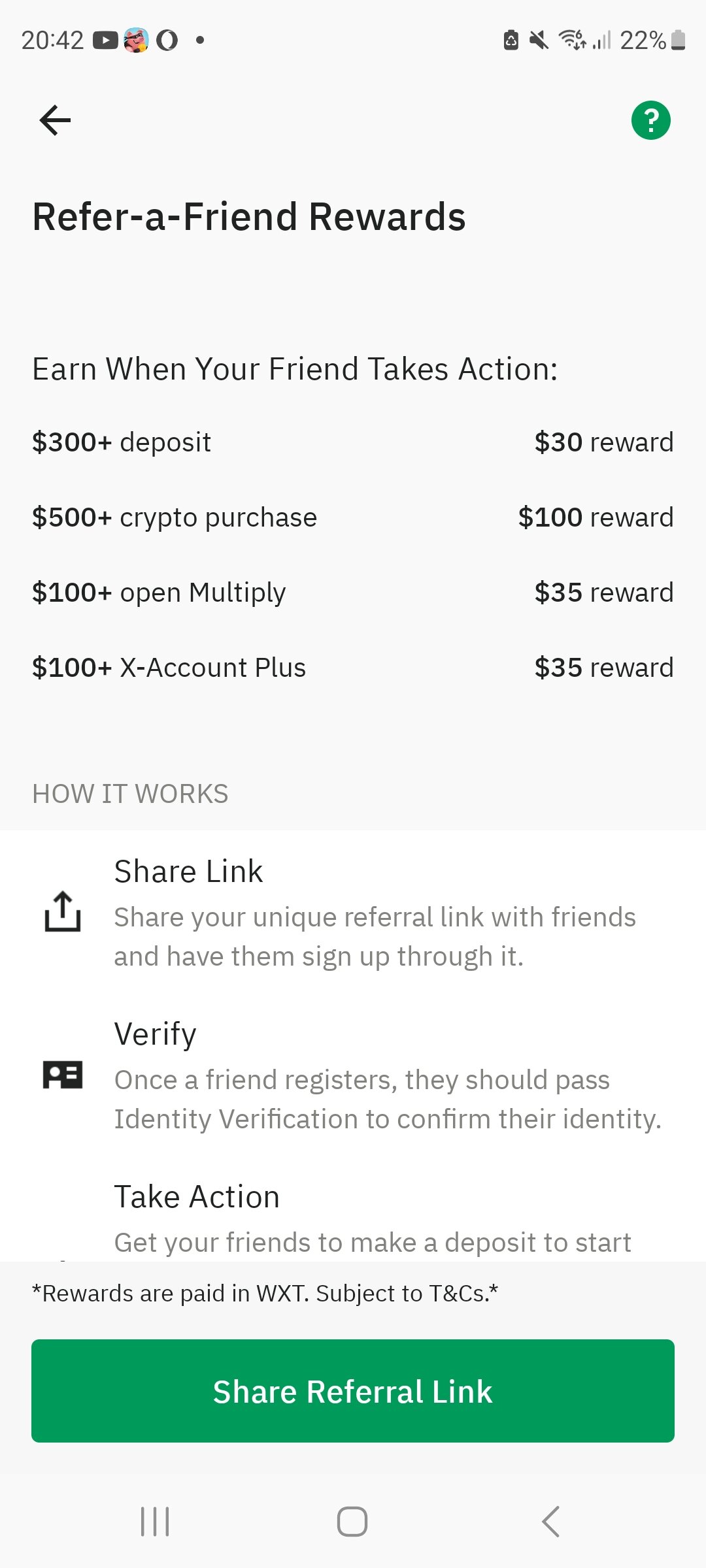Open the green help question mark
The height and width of the screenshot is (1568, 706).
pyautogui.click(x=650, y=120)
